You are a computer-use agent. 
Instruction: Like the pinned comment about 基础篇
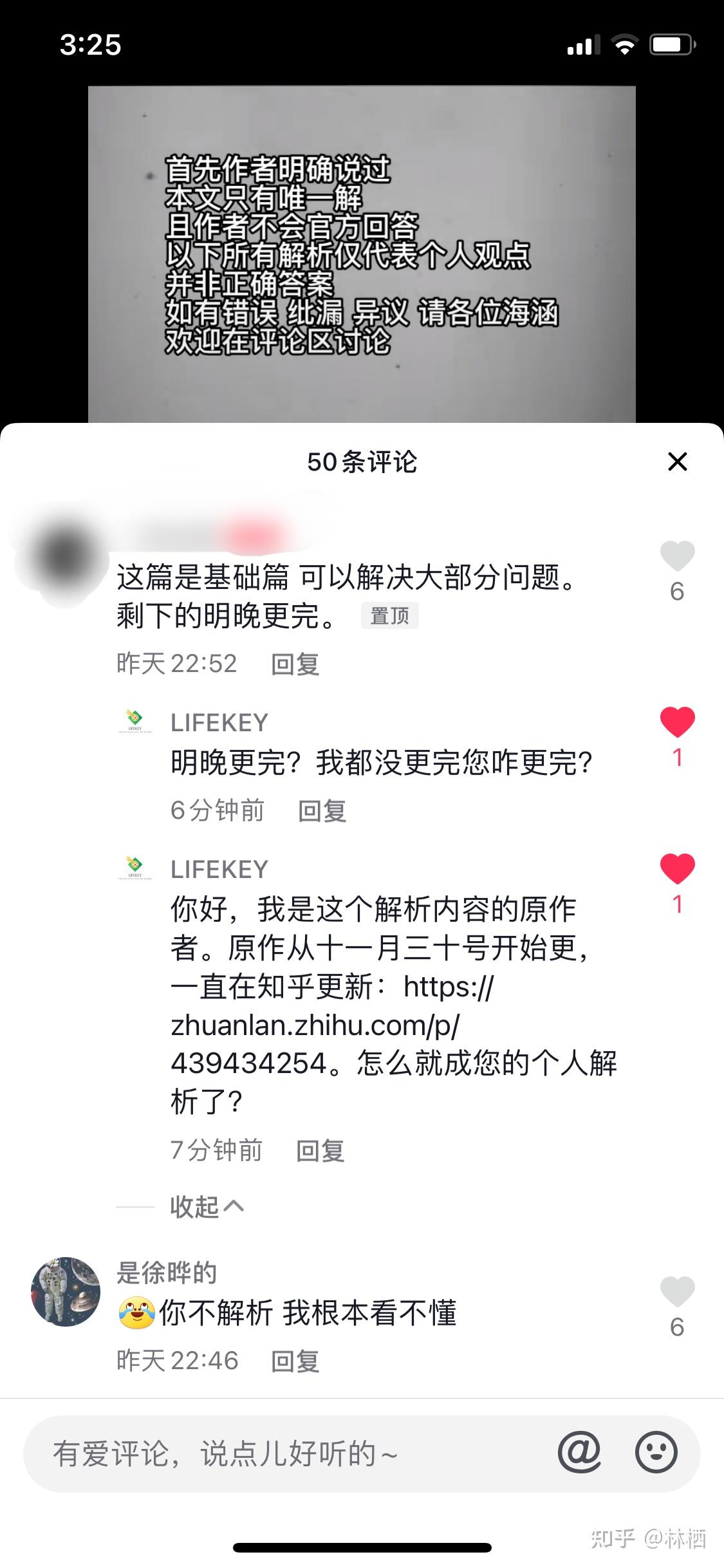(x=677, y=557)
